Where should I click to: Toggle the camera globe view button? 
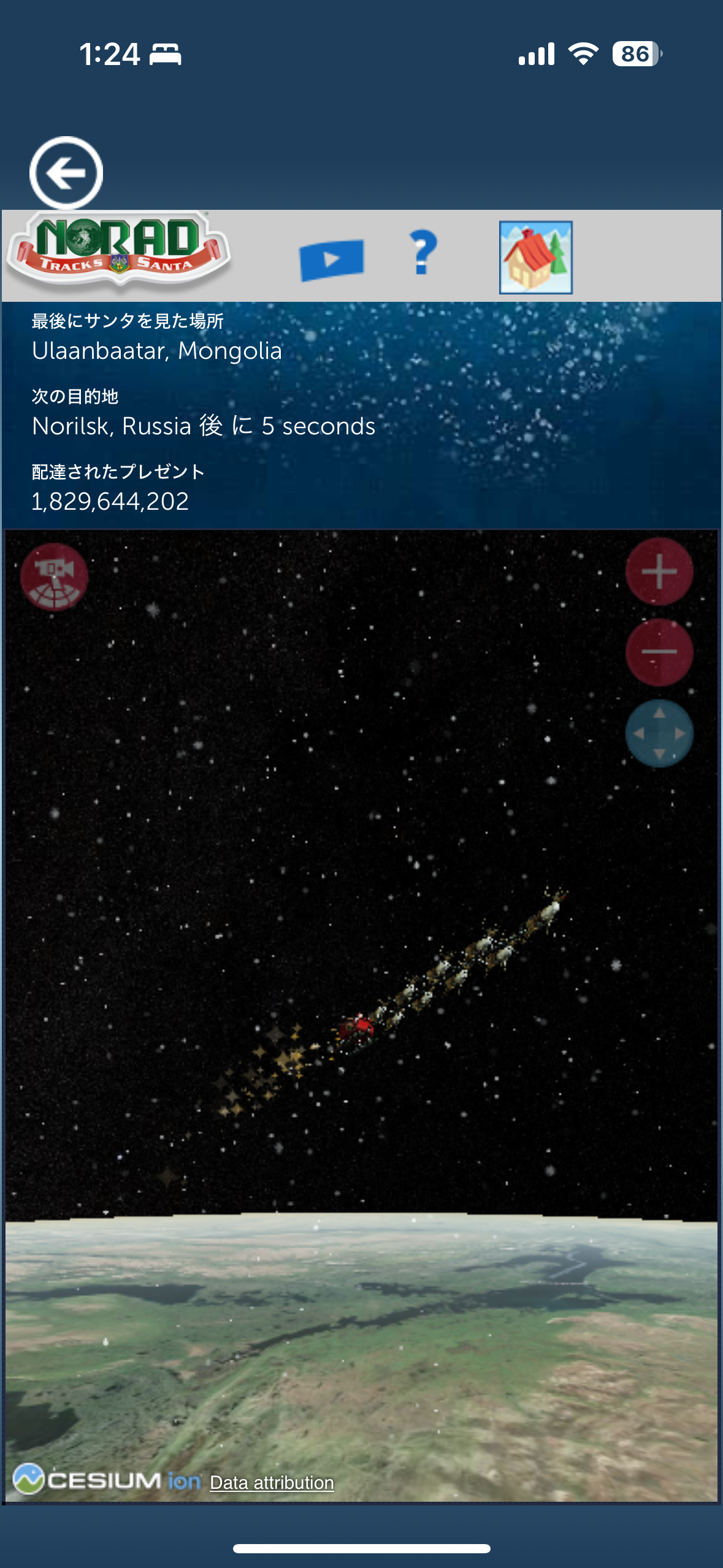pos(54,577)
